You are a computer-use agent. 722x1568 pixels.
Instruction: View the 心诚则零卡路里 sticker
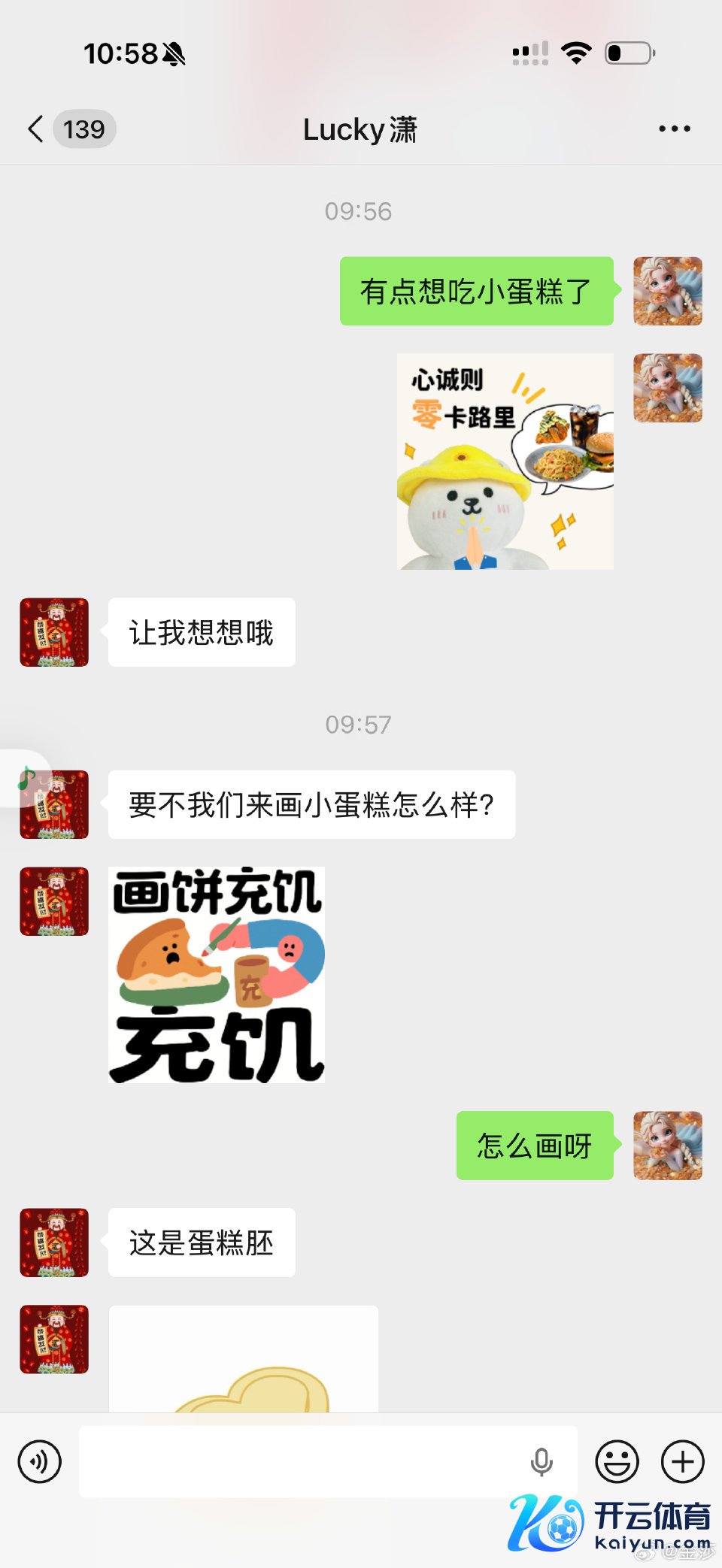coord(505,461)
